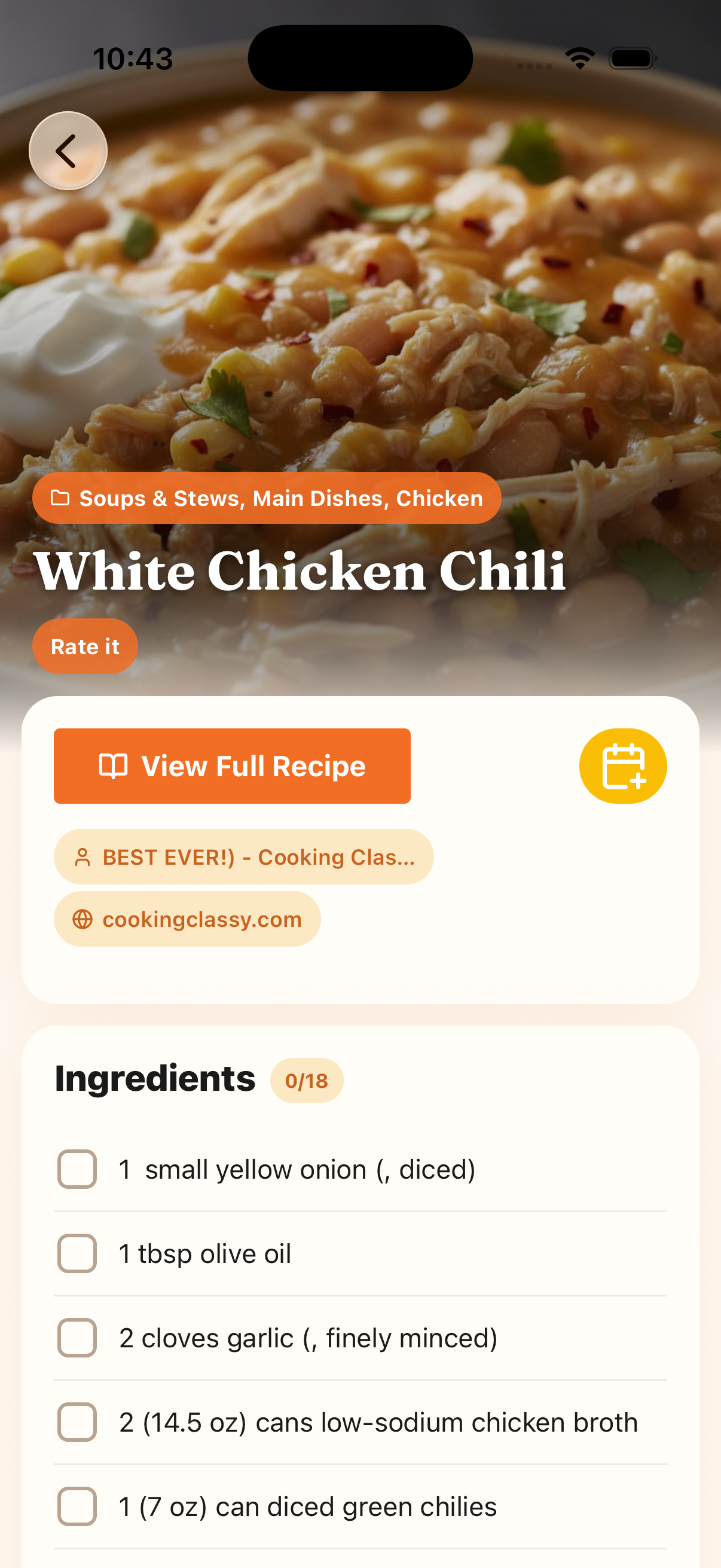
Task: Select the low-sodium chicken broth checkbox
Action: coord(77,1422)
